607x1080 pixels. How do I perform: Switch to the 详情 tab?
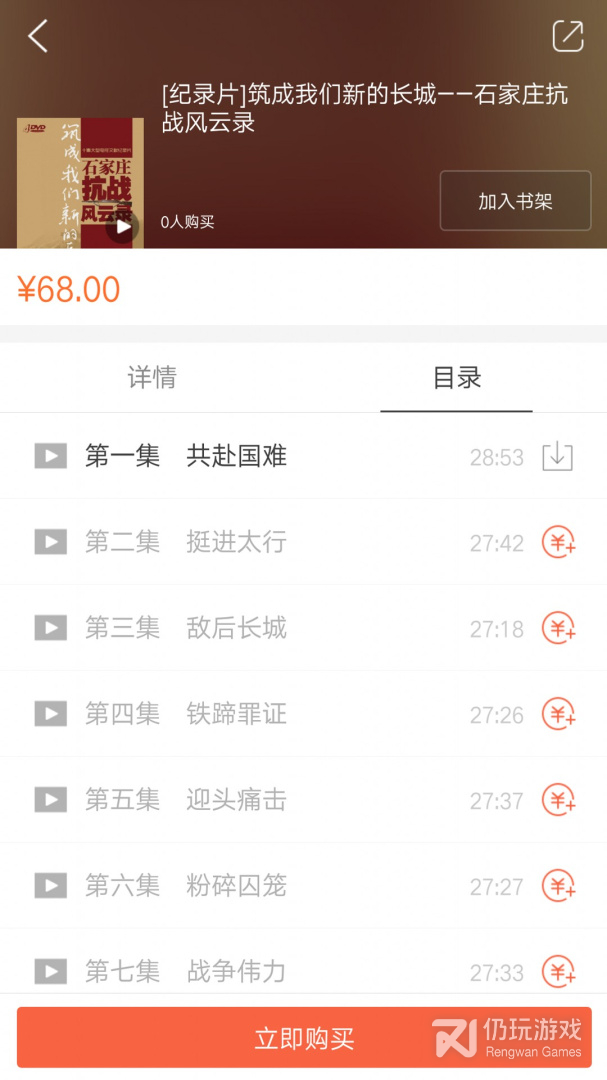[152, 377]
